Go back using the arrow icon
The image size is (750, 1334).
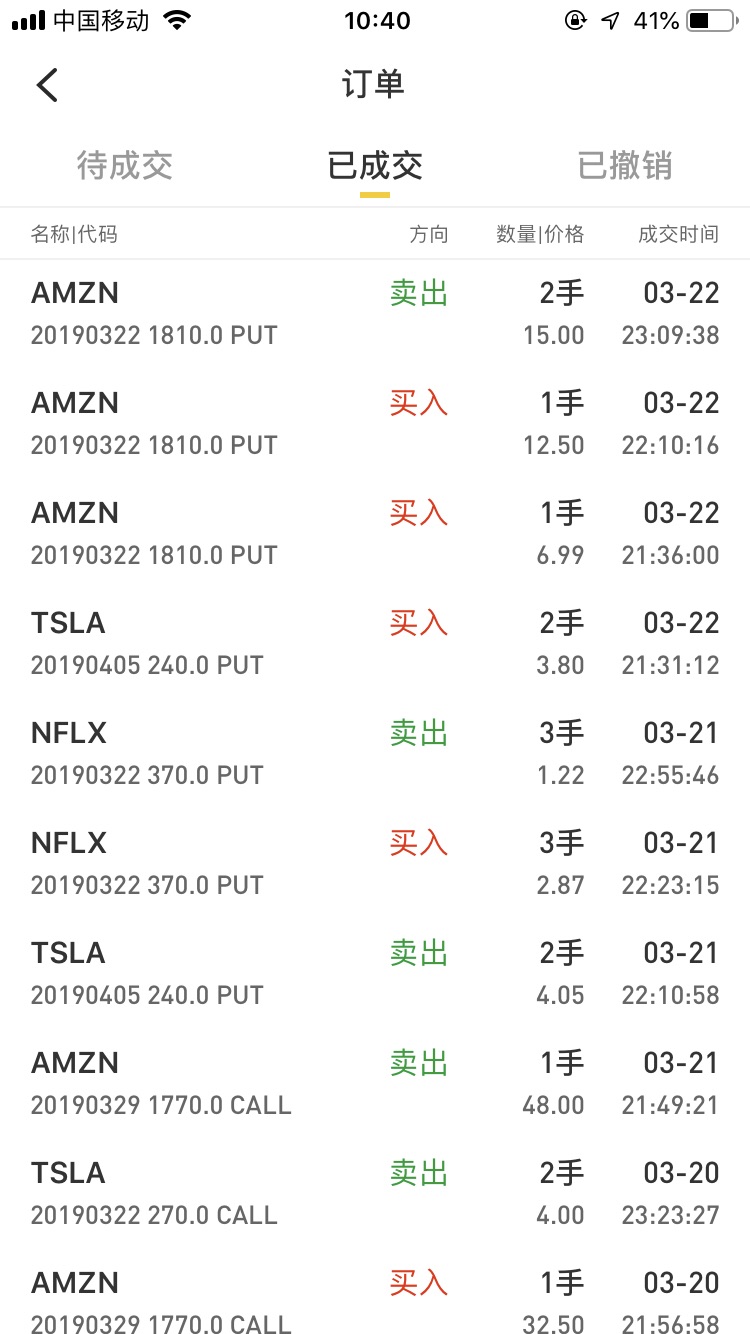click(47, 85)
